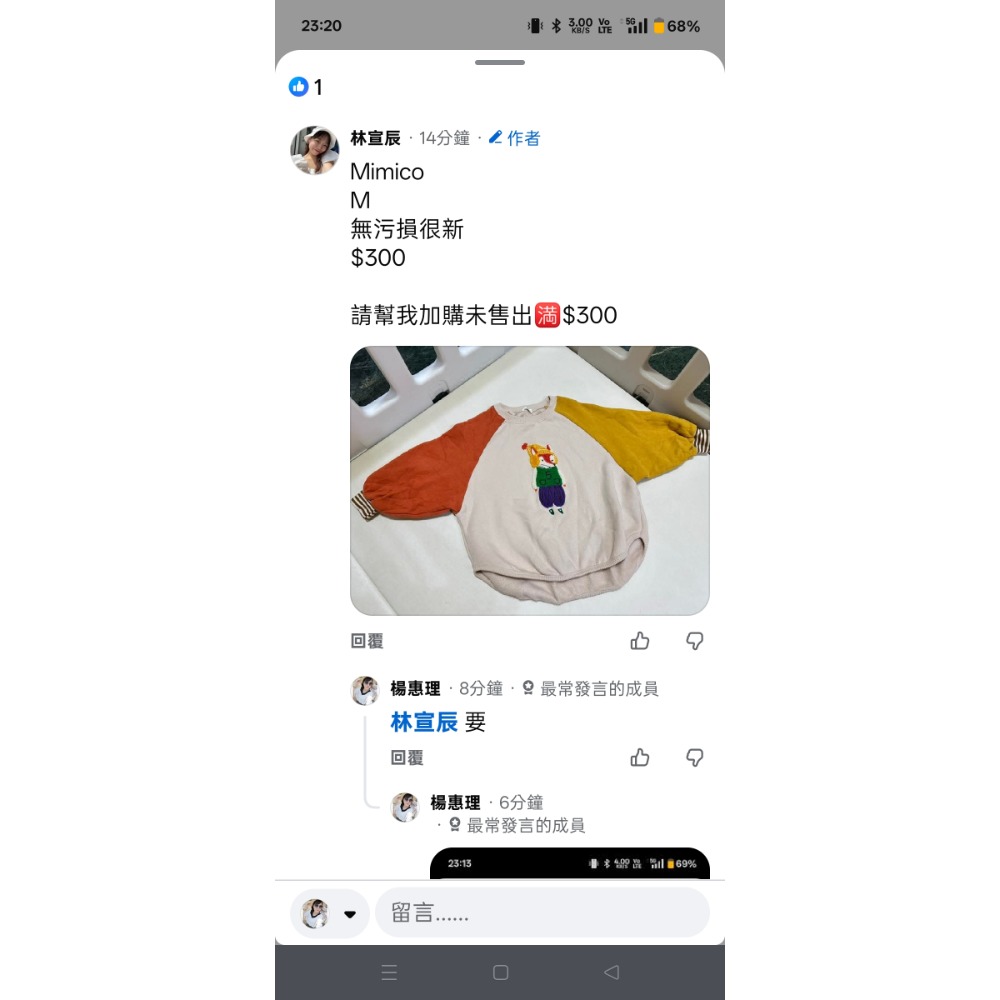The width and height of the screenshot is (1000, 1000).
Task: Open 林宣辰's profile picture
Action: point(315,150)
